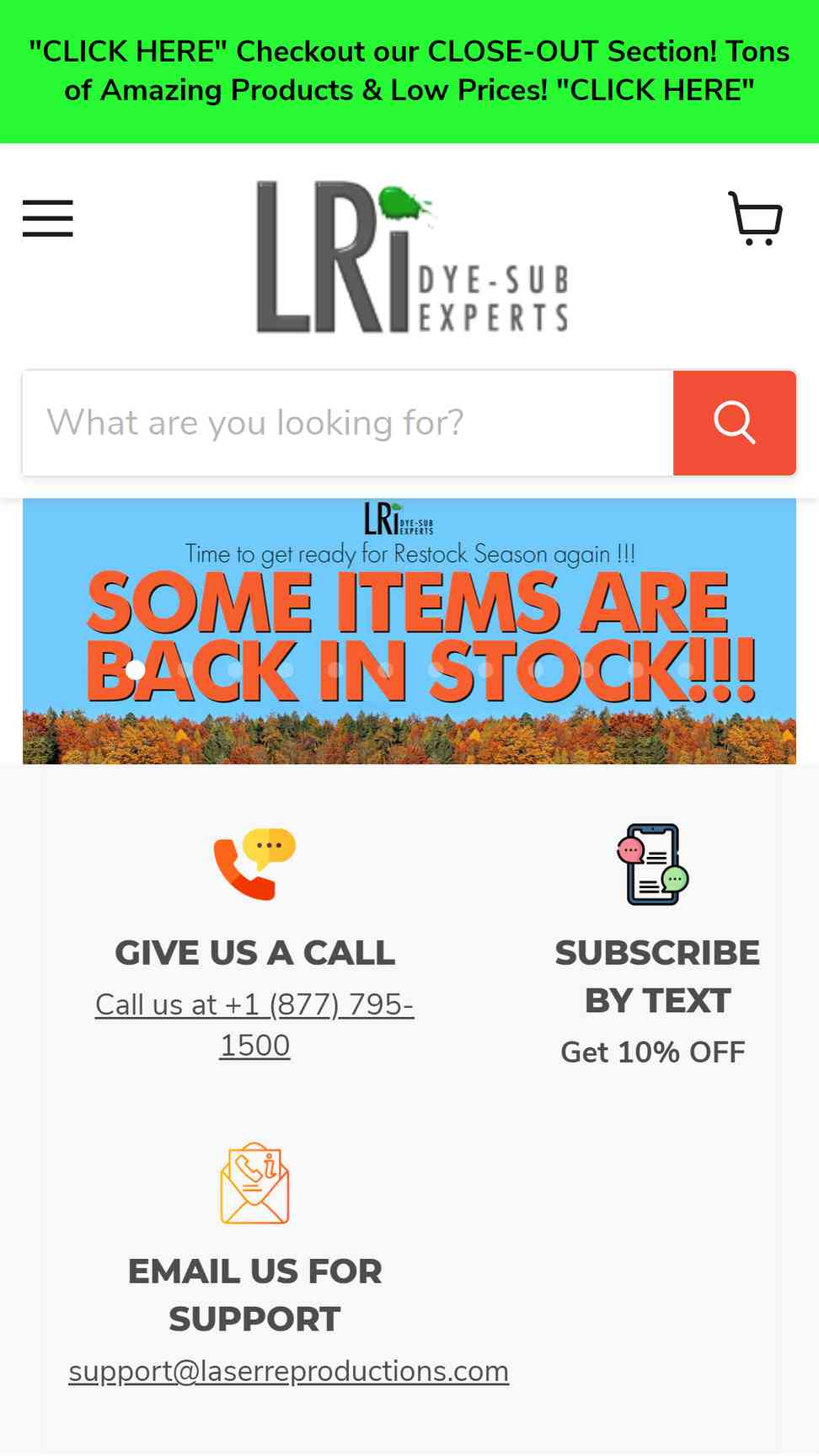
Task: Tap the orange search button
Action: [735, 423]
